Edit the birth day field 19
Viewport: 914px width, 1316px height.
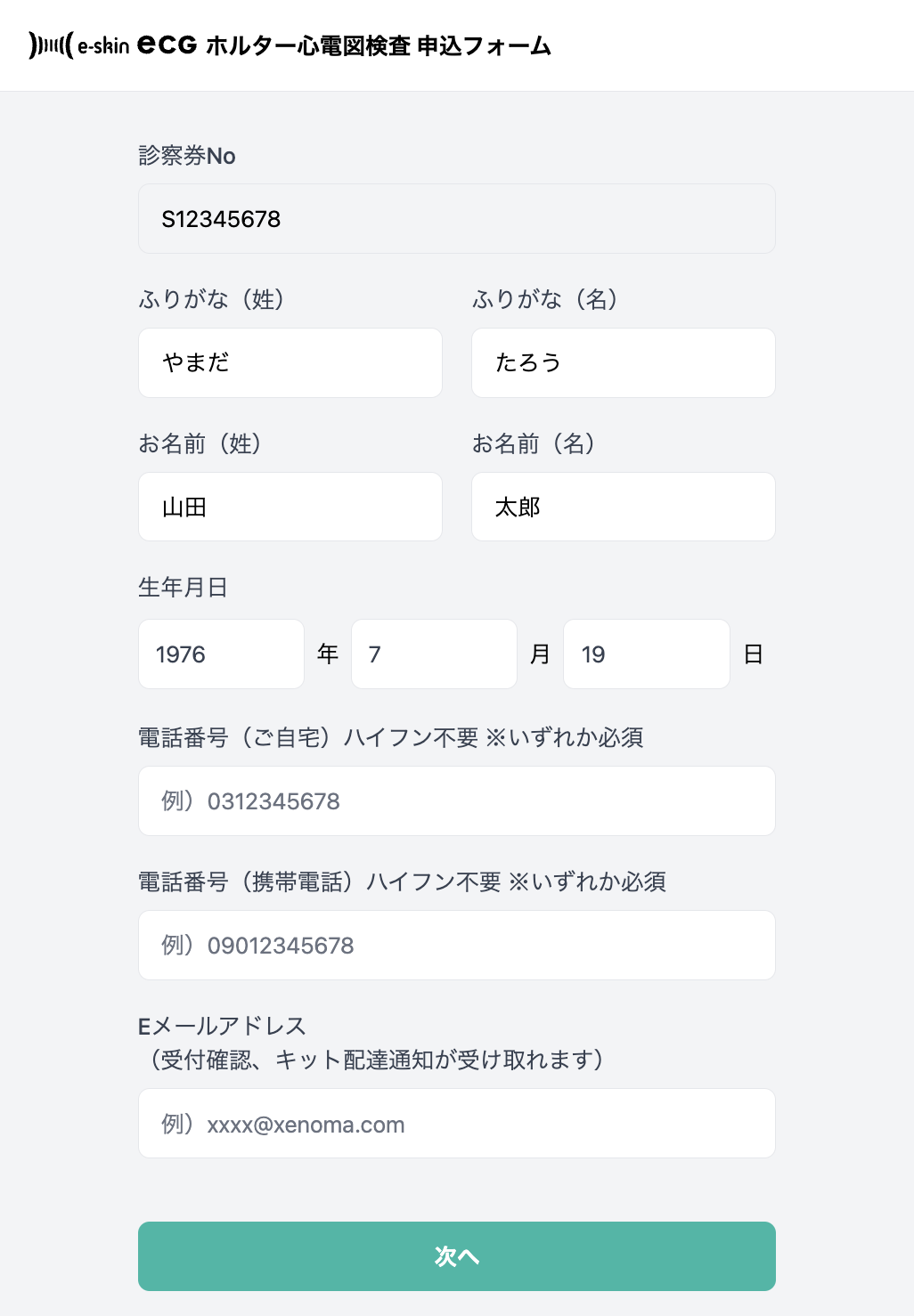[x=646, y=654]
